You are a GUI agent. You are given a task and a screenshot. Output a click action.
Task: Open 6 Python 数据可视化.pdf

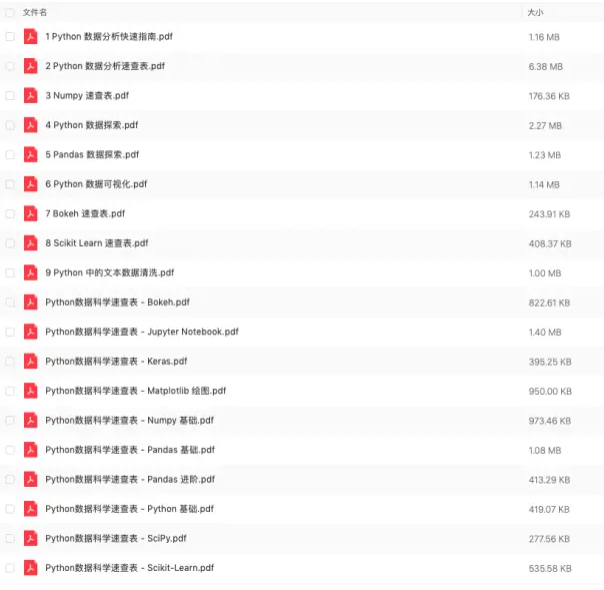(x=96, y=184)
